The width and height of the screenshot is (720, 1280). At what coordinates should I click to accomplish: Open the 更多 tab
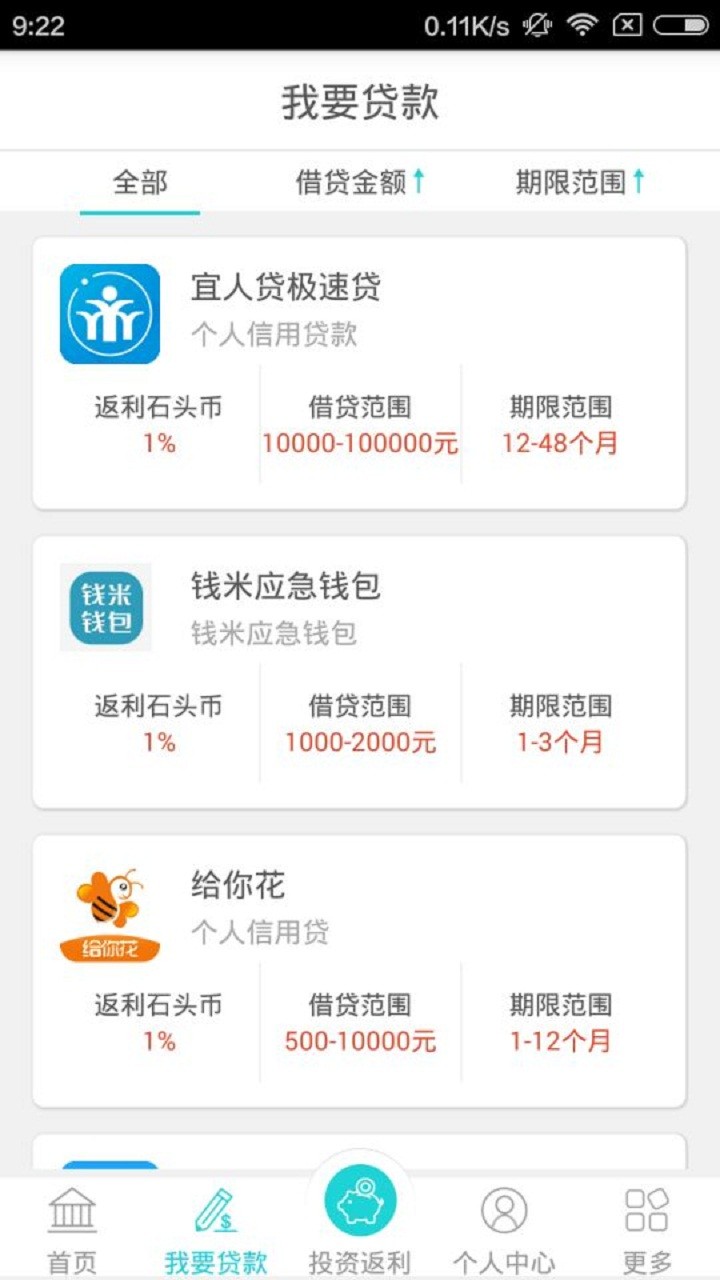click(647, 1230)
